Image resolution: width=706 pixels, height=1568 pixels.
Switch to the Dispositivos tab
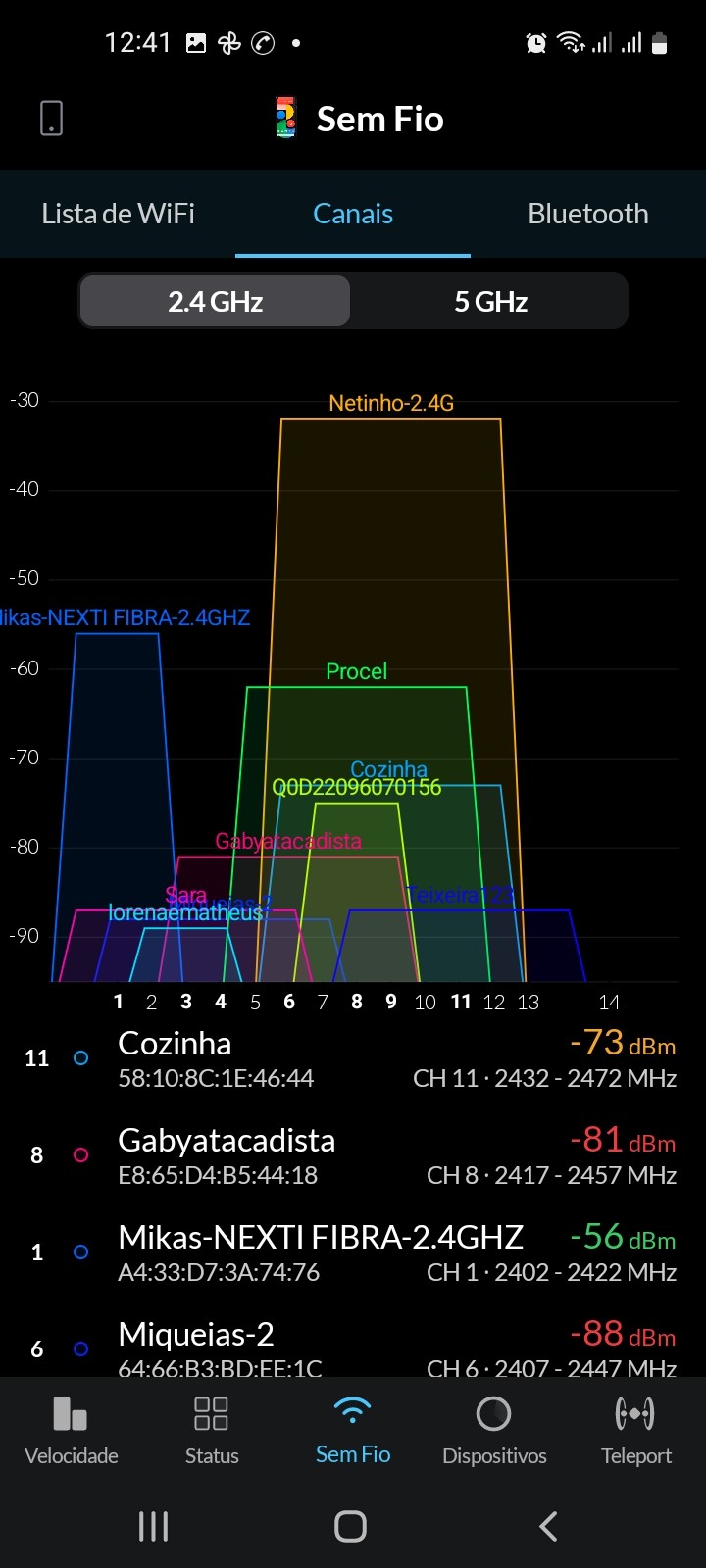494,1431
